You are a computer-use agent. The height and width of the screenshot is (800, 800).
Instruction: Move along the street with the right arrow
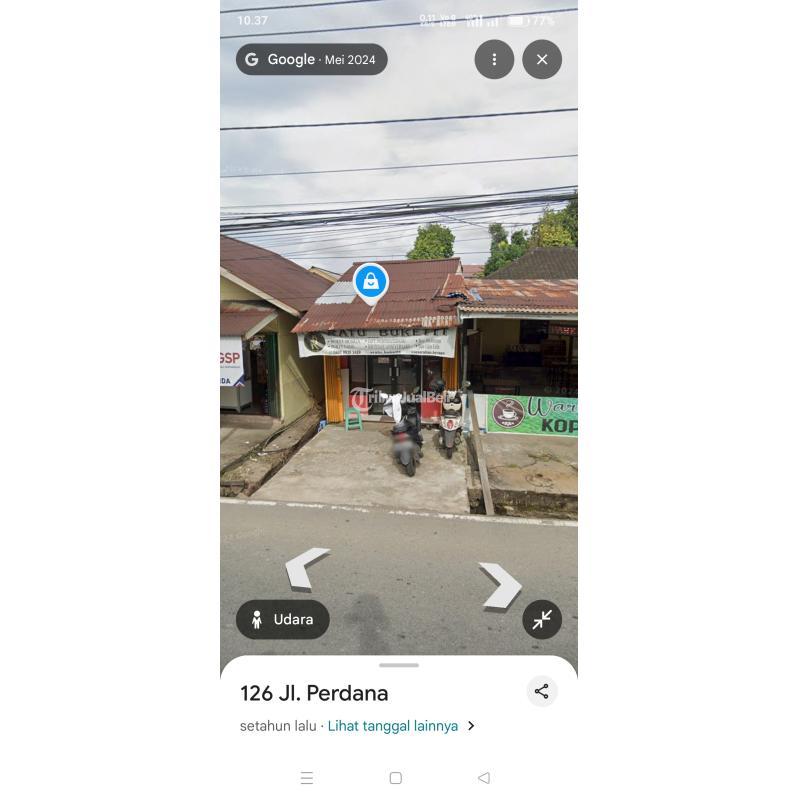click(499, 584)
